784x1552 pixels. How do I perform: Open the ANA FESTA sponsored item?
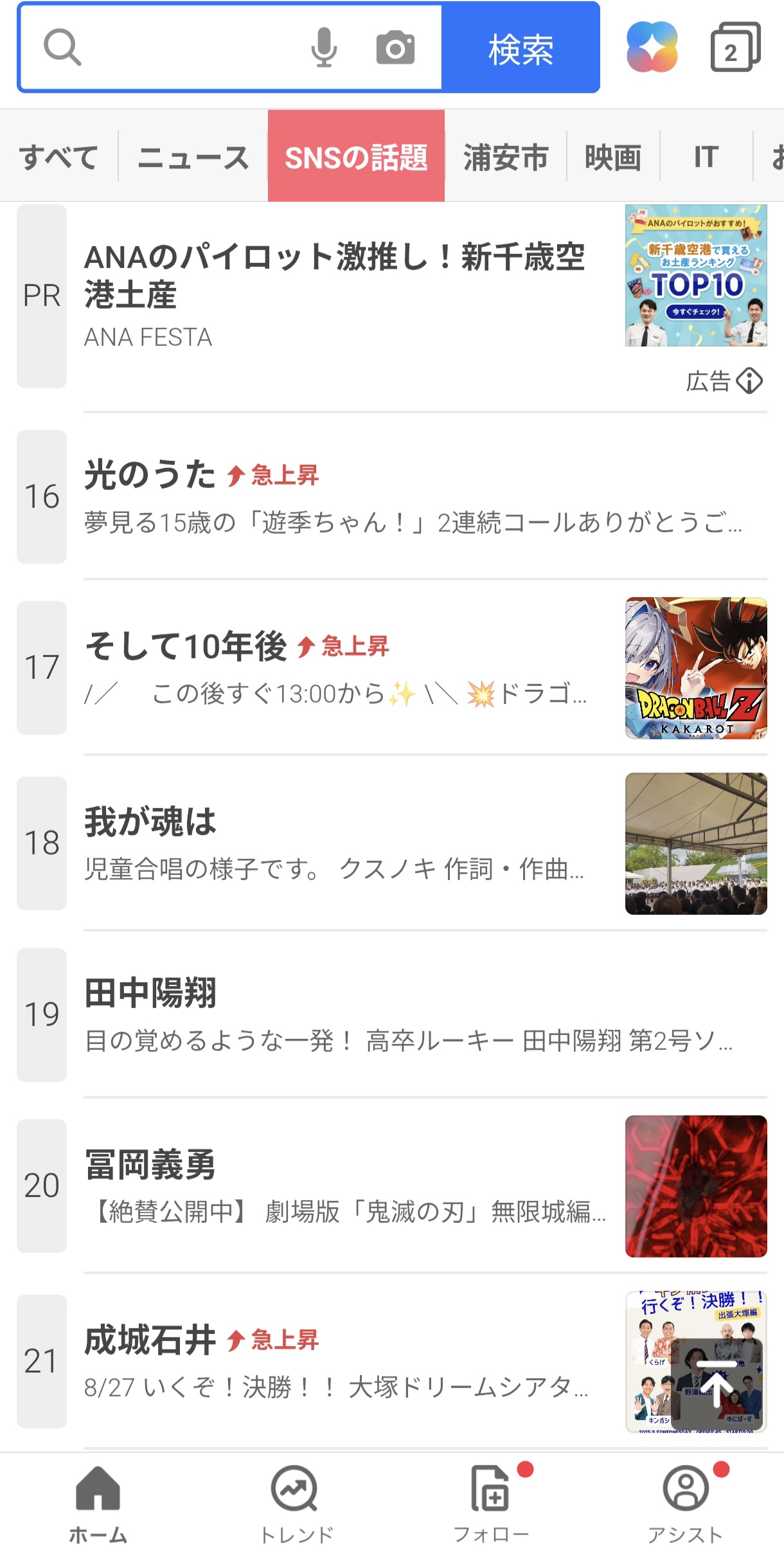click(x=334, y=276)
